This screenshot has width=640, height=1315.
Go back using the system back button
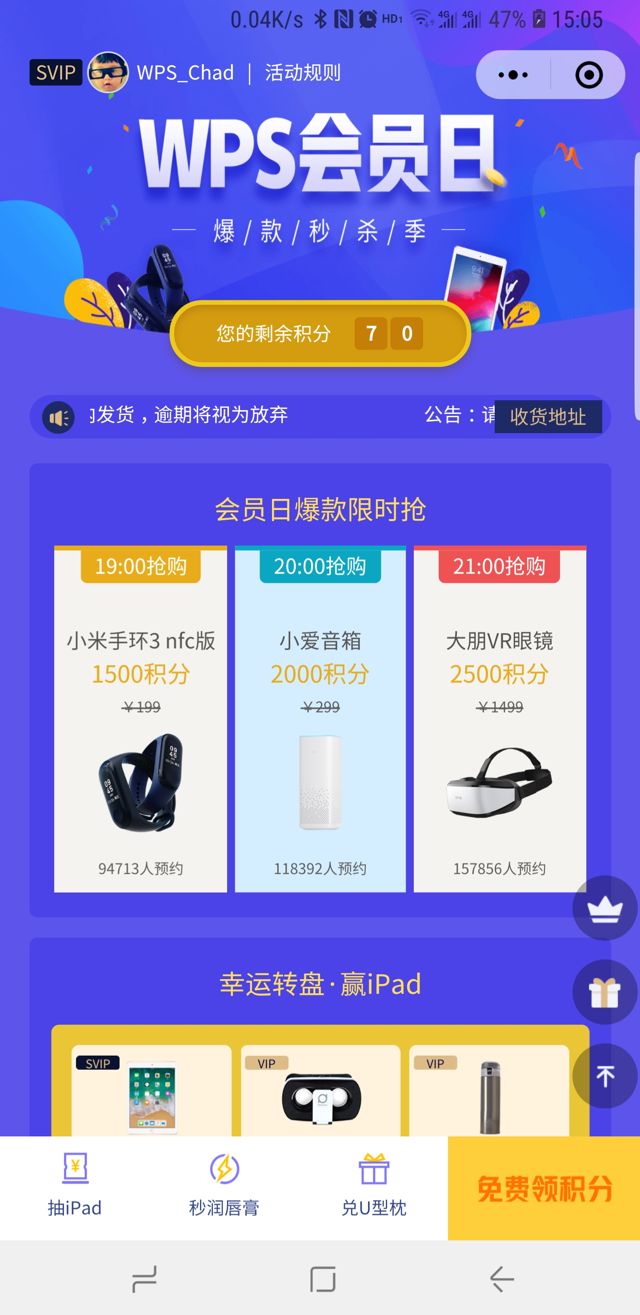pyautogui.click(x=501, y=1278)
